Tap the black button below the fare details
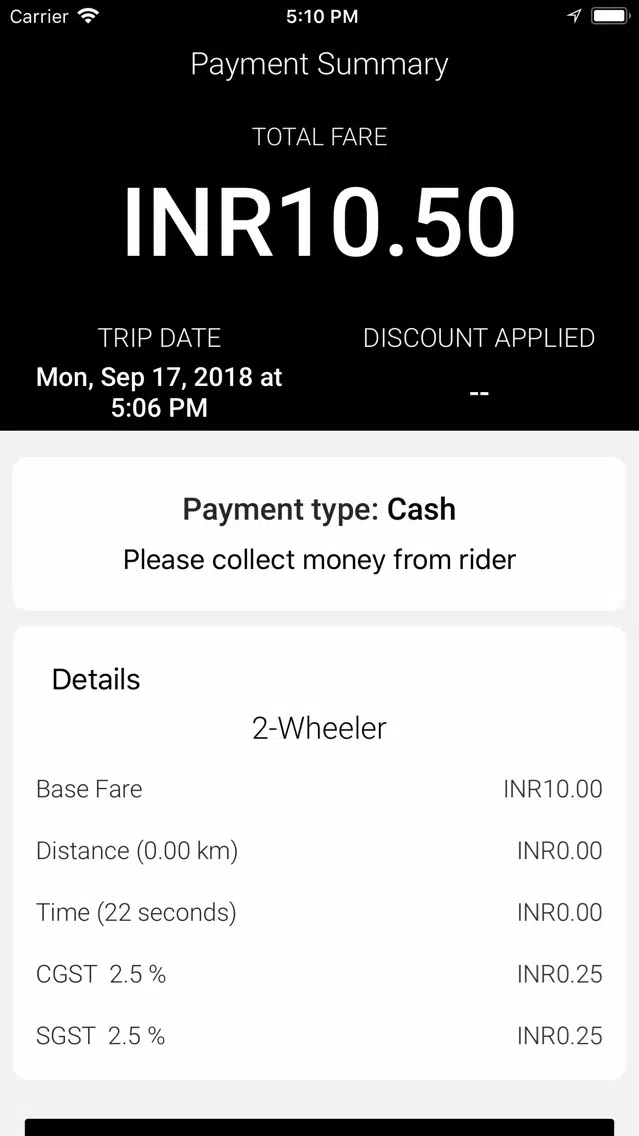639x1136 pixels. coord(320,1127)
